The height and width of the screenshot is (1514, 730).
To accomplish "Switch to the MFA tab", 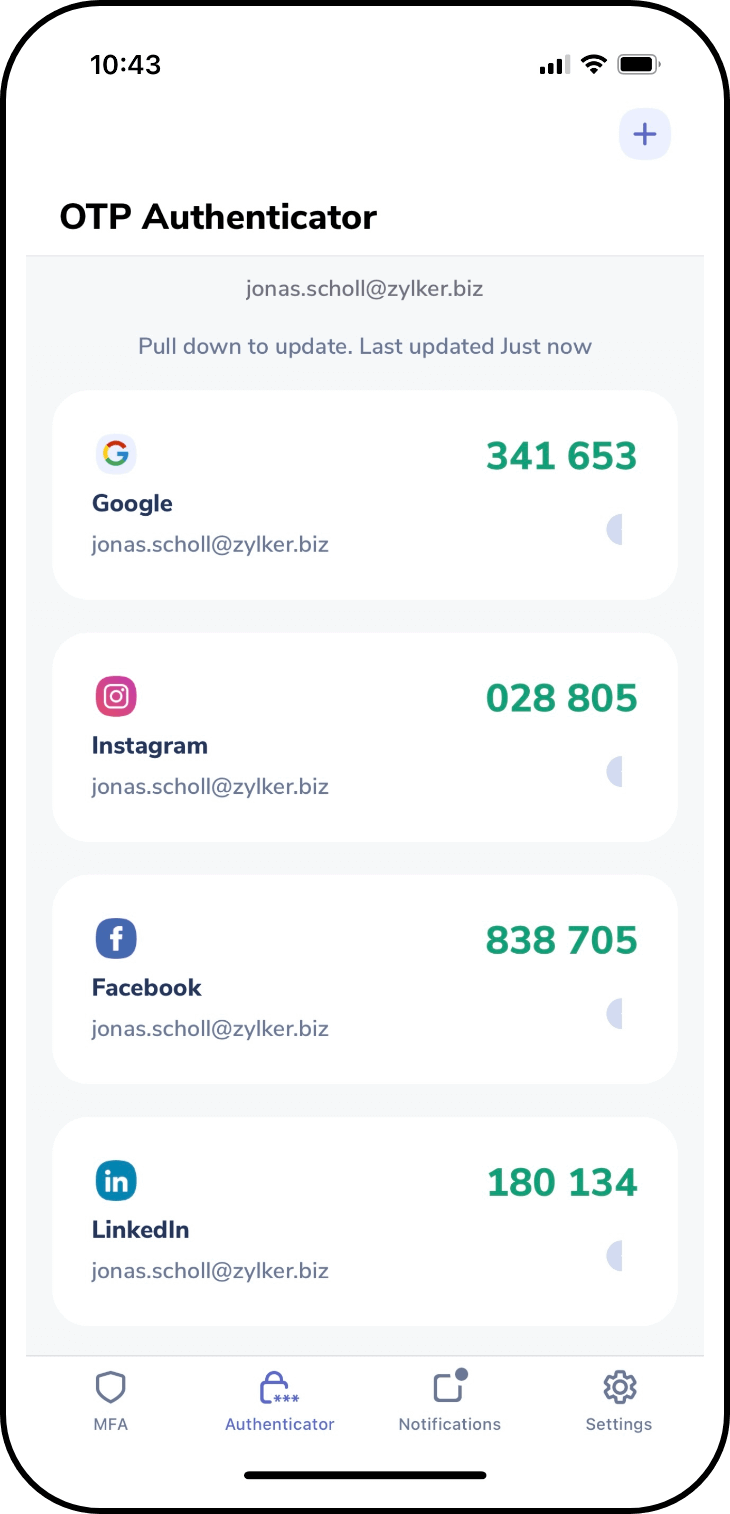I will tap(111, 1402).
